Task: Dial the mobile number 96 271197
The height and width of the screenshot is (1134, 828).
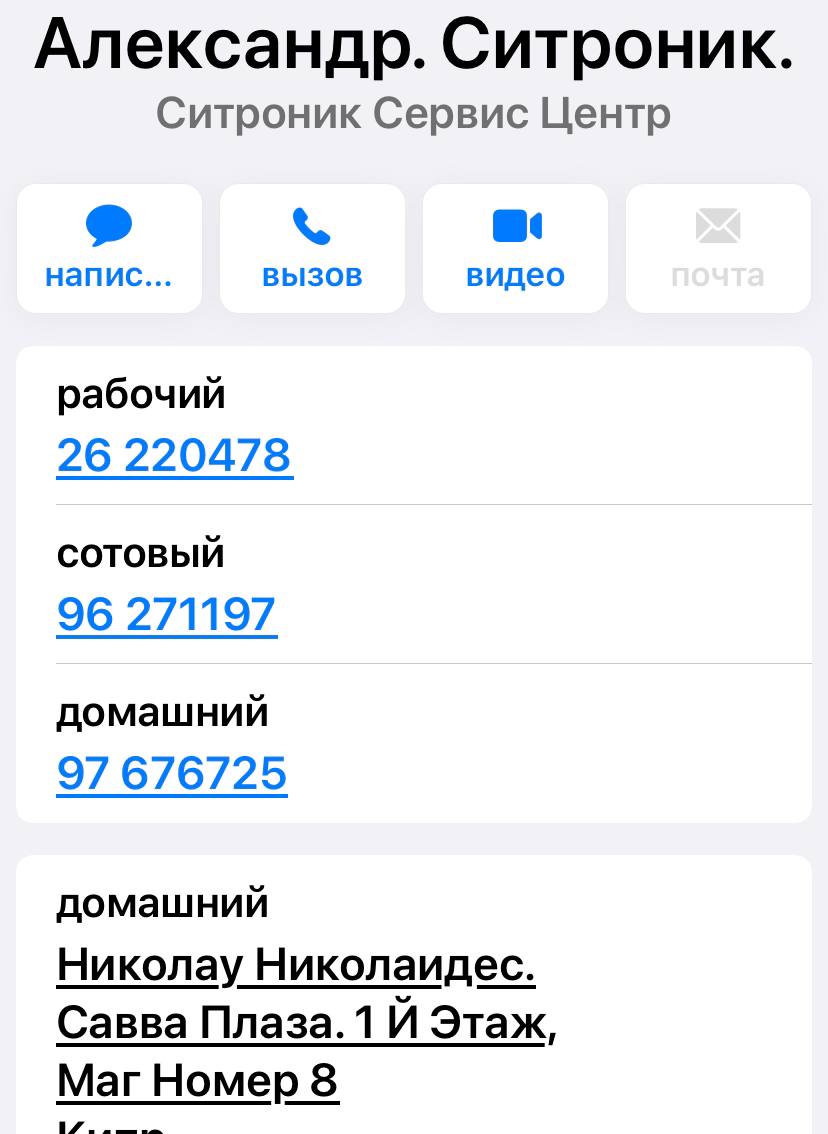Action: tap(167, 614)
